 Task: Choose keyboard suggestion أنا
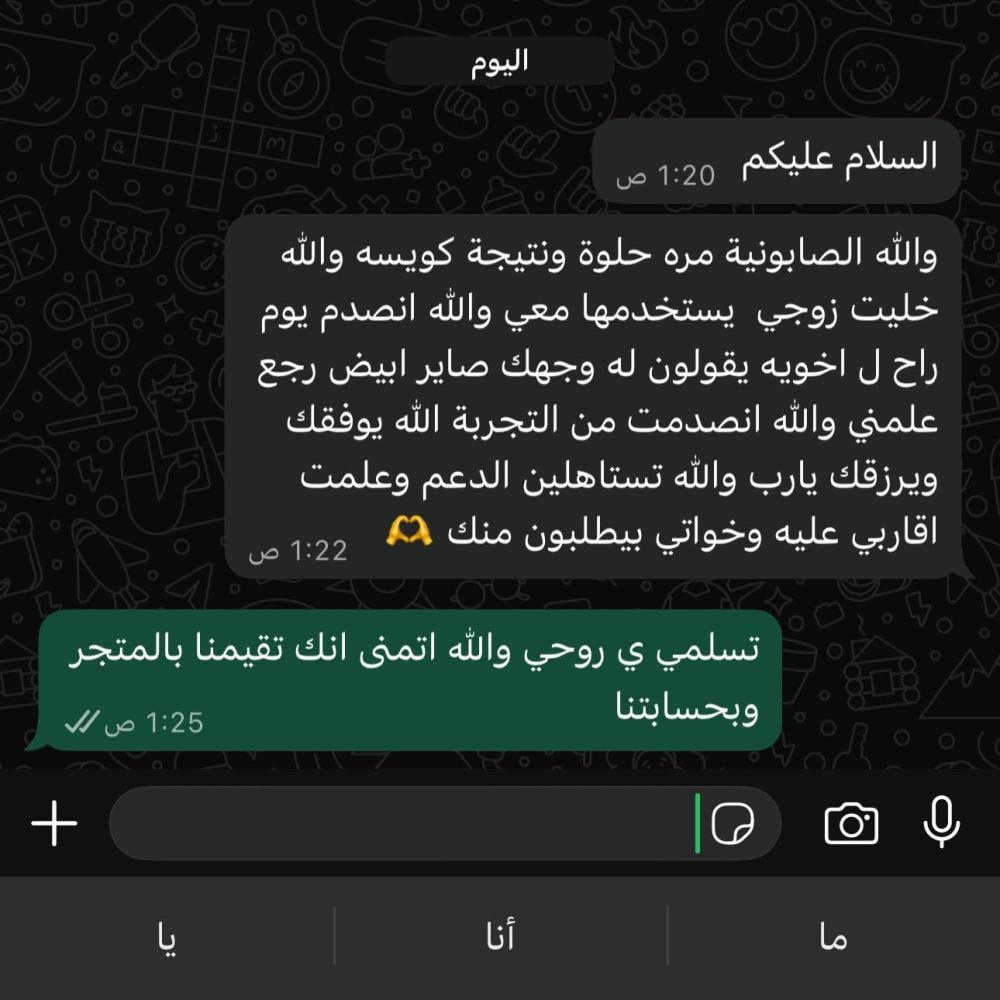pos(500,937)
